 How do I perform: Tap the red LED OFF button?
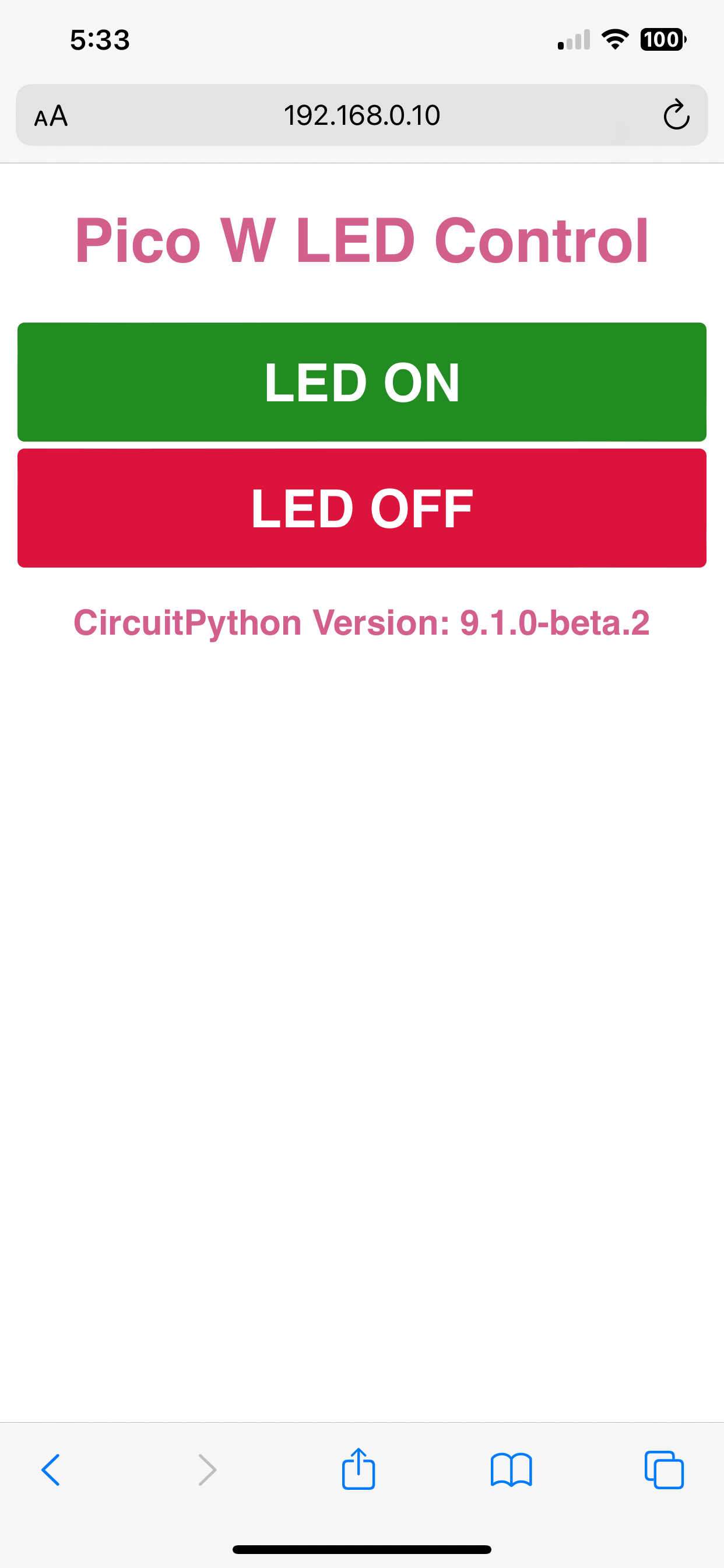(362, 508)
